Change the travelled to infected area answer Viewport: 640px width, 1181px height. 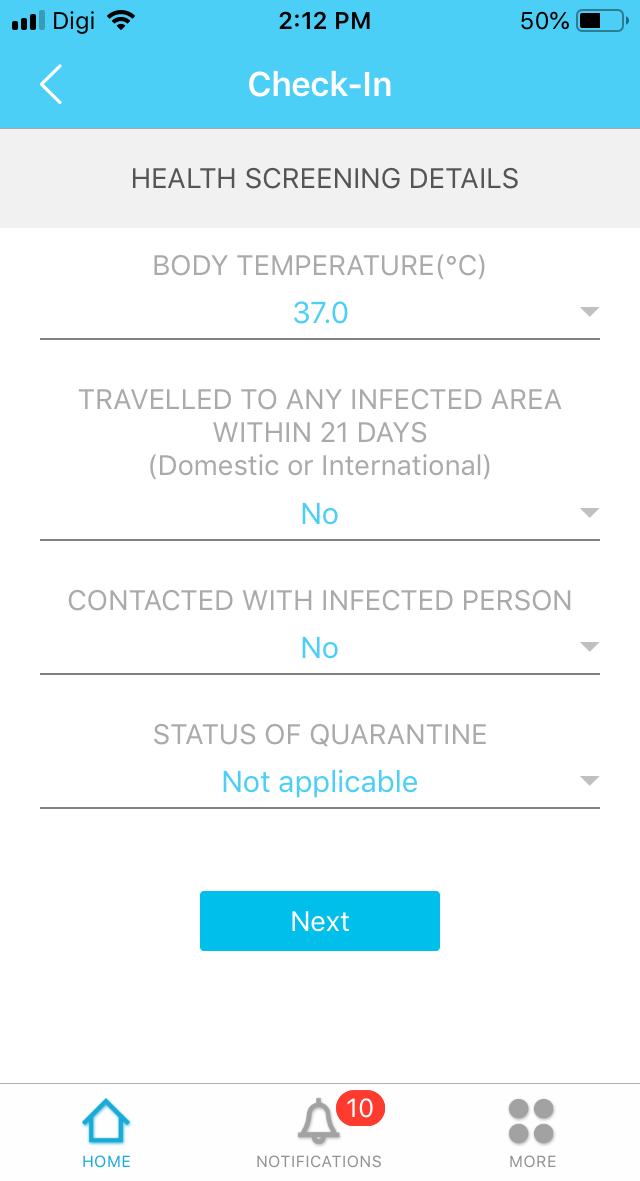[x=320, y=514]
